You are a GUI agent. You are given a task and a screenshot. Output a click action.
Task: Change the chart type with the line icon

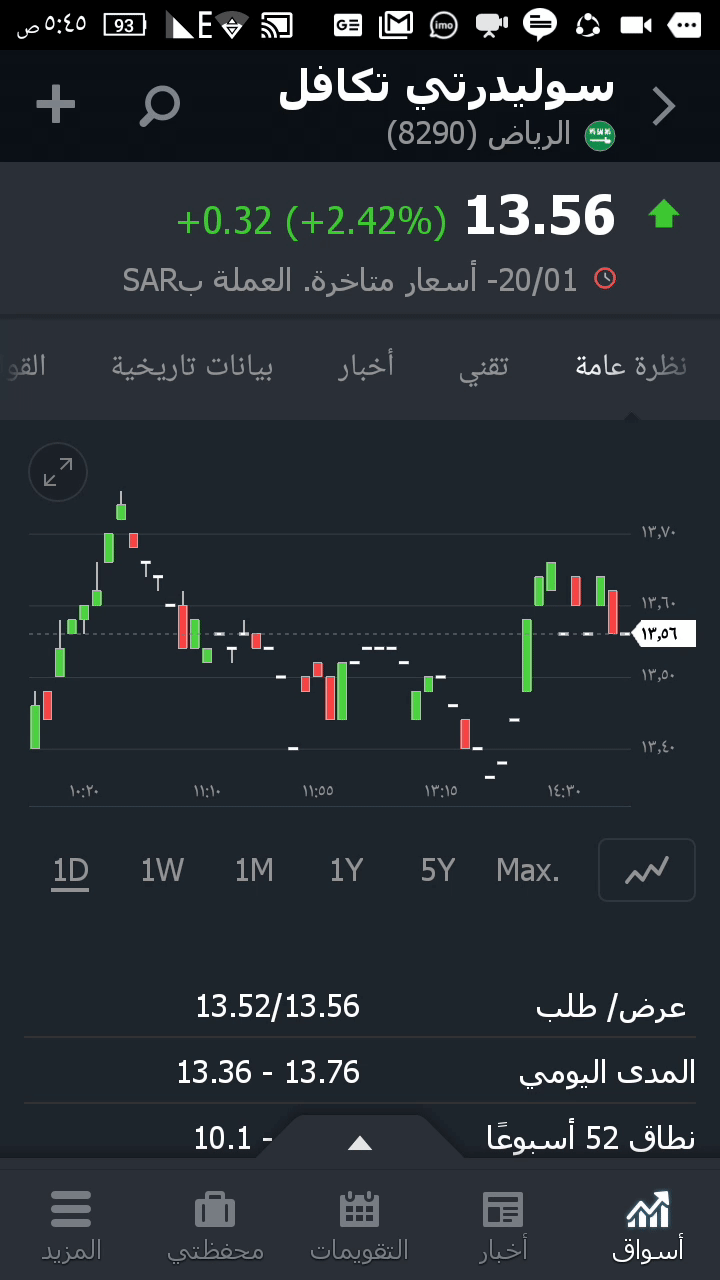click(x=646, y=871)
